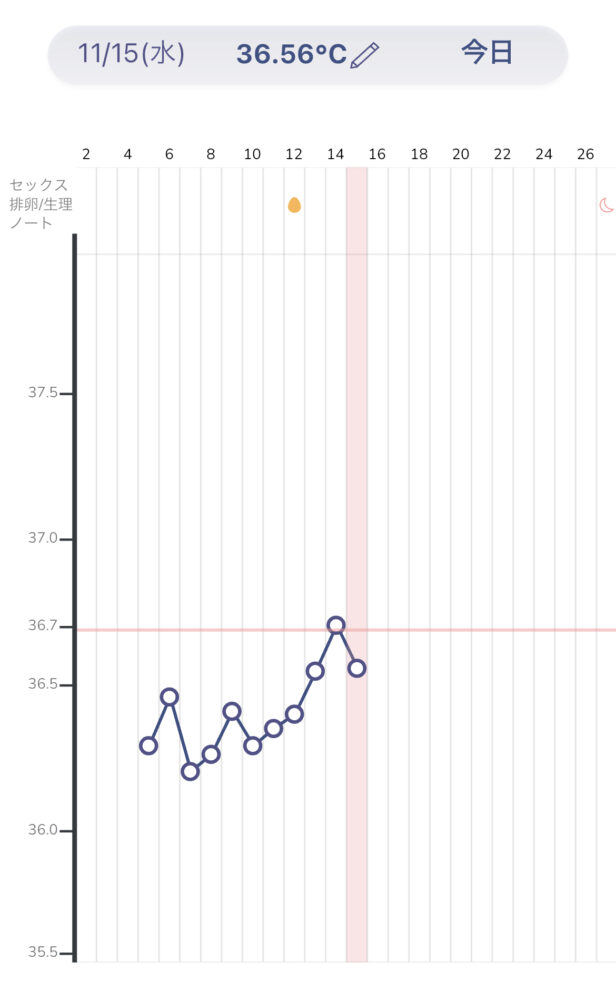616x1000 pixels.
Task: Edit the 36.56°C temperature with the pencil
Action: [x=365, y=55]
